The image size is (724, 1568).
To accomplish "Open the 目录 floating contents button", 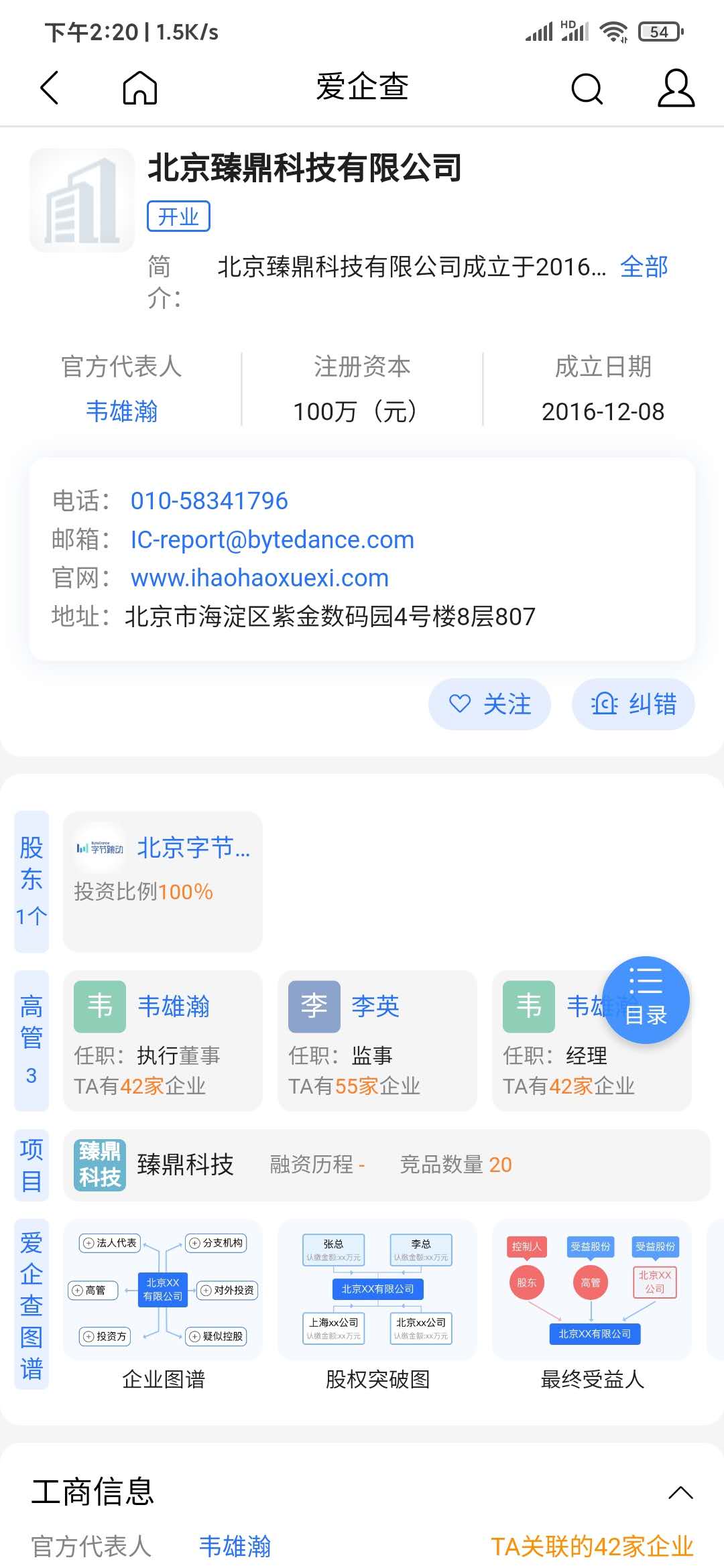I will pos(646,1000).
